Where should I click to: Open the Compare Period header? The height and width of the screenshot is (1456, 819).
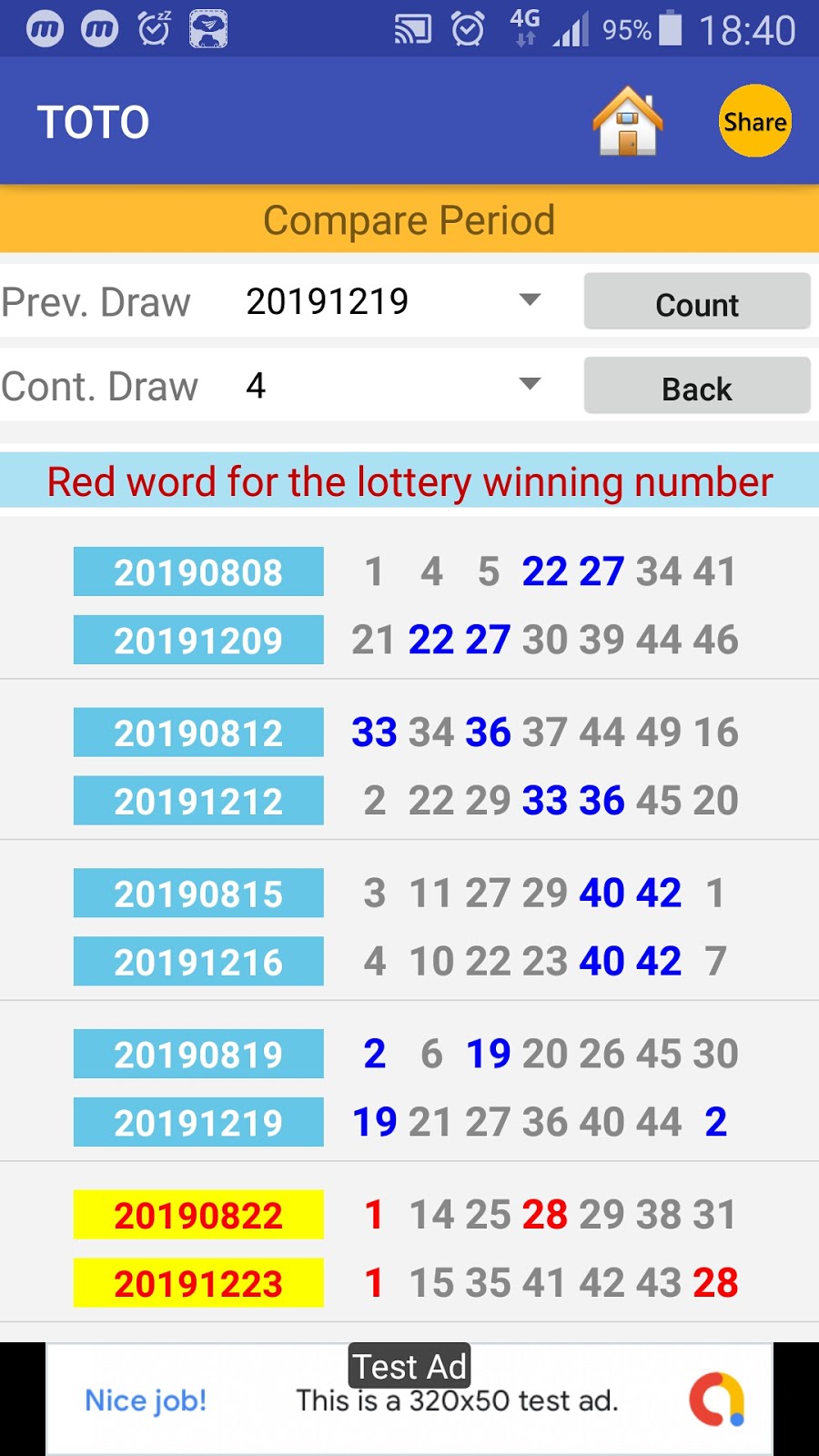(409, 218)
